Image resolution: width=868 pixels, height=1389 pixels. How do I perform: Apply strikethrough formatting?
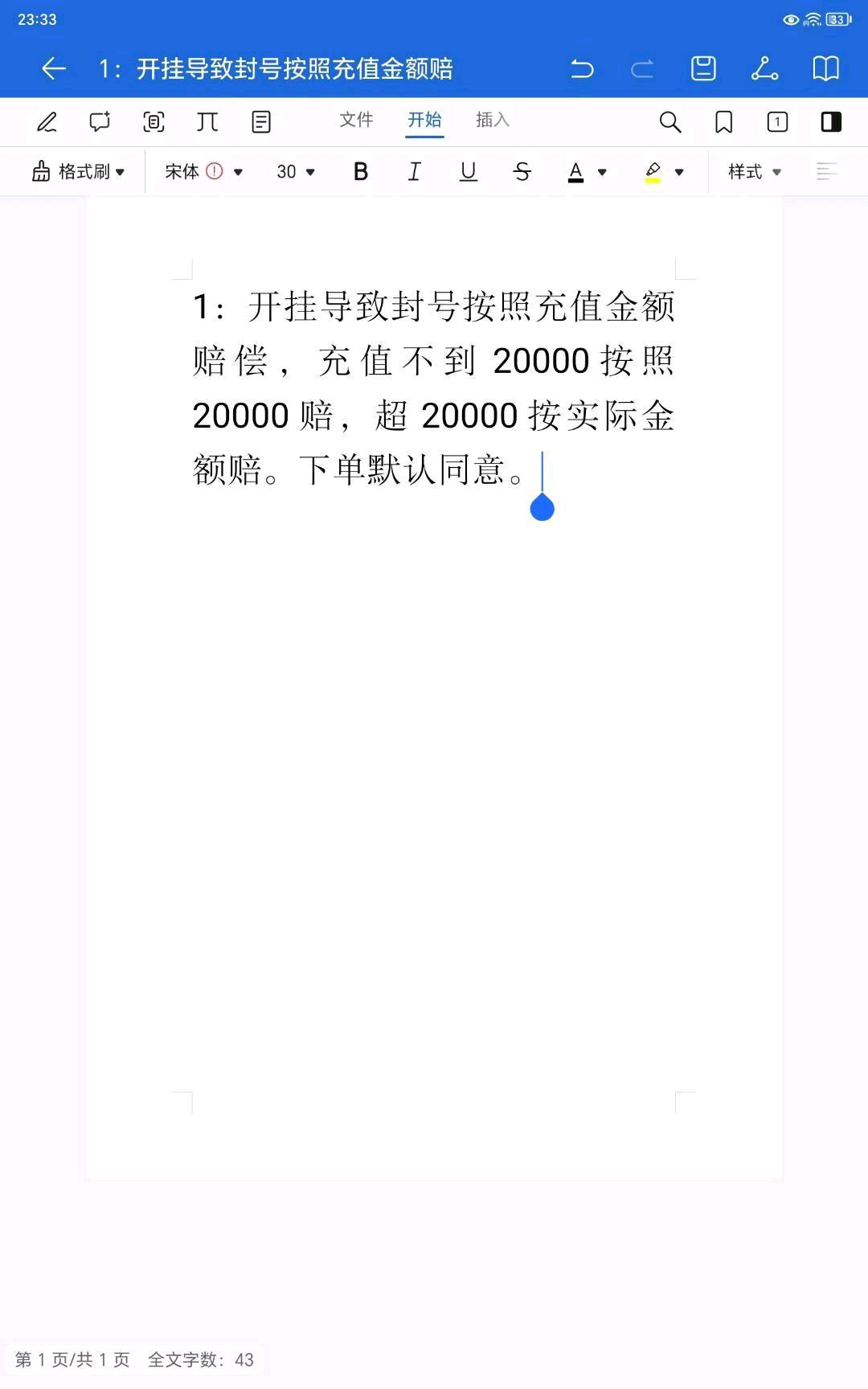coord(522,171)
